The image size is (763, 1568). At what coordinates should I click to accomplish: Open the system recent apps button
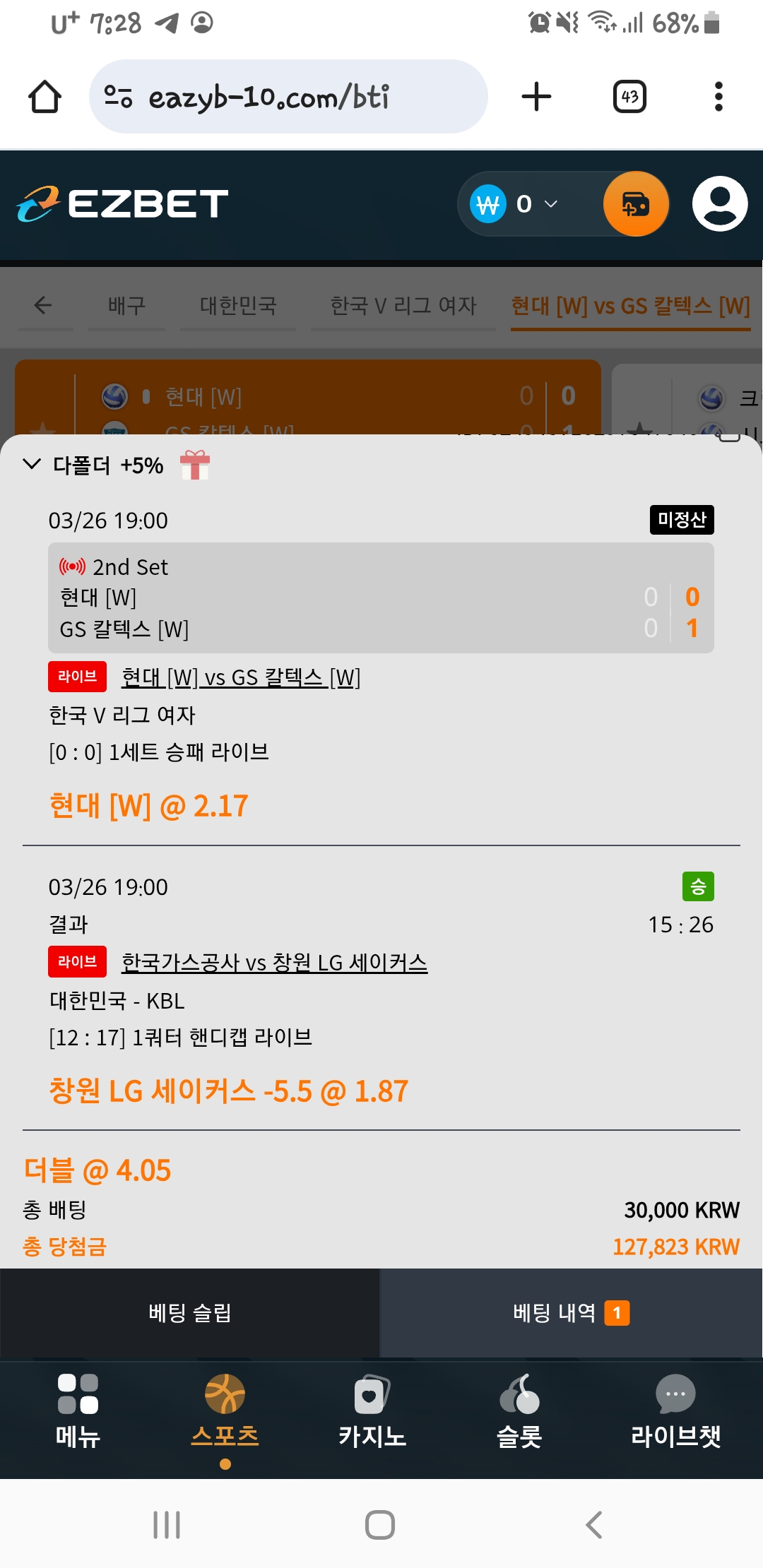coord(167,1525)
